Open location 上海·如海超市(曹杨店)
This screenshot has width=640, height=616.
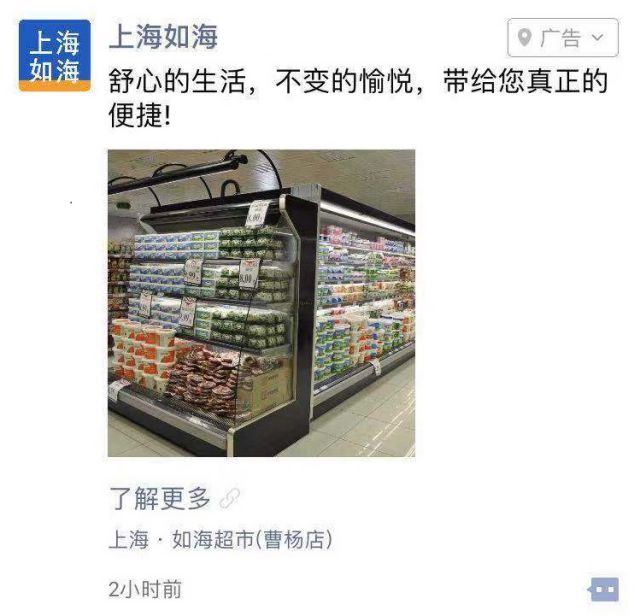[x=219, y=540]
